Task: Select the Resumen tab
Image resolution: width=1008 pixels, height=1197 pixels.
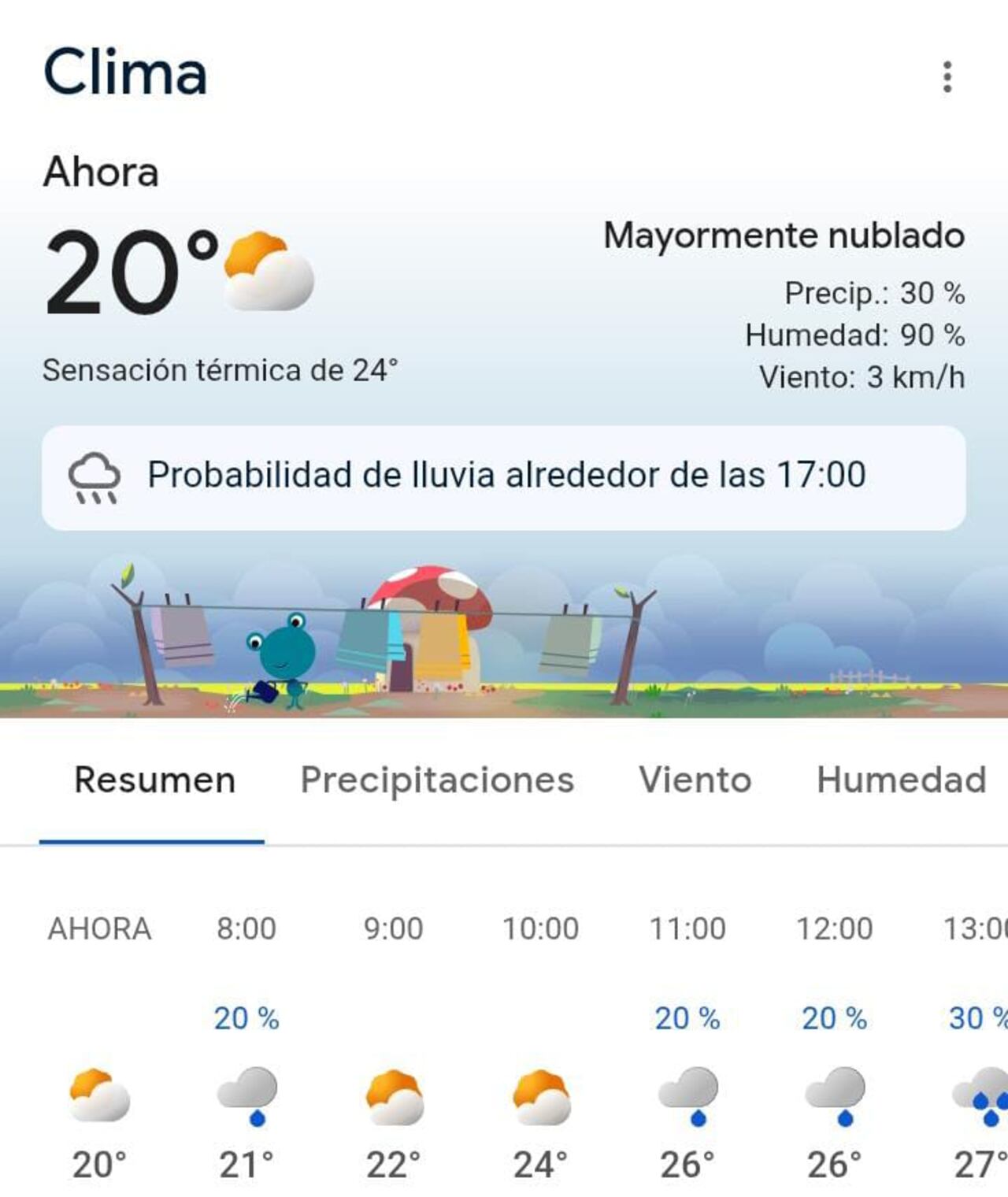Action: (x=154, y=780)
